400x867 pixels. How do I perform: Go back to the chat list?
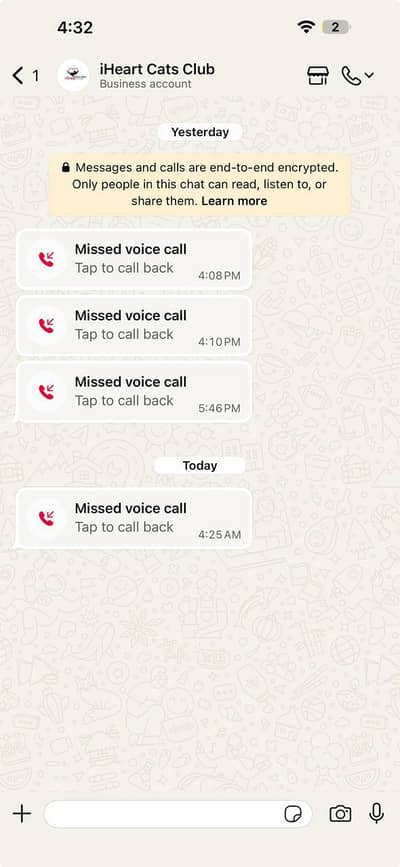[x=25, y=76]
